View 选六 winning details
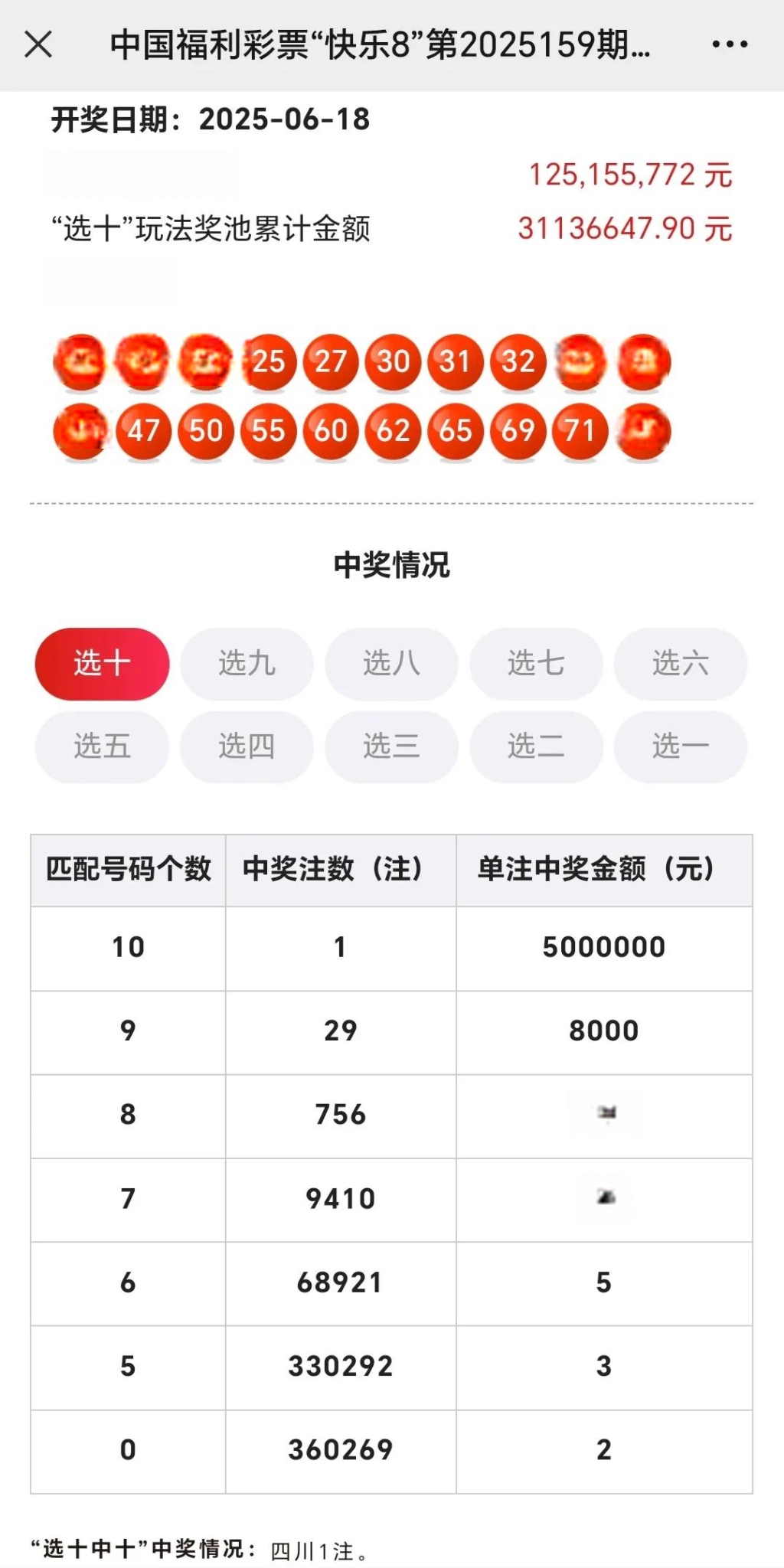Viewport: 784px width, 1568px height. click(x=681, y=664)
